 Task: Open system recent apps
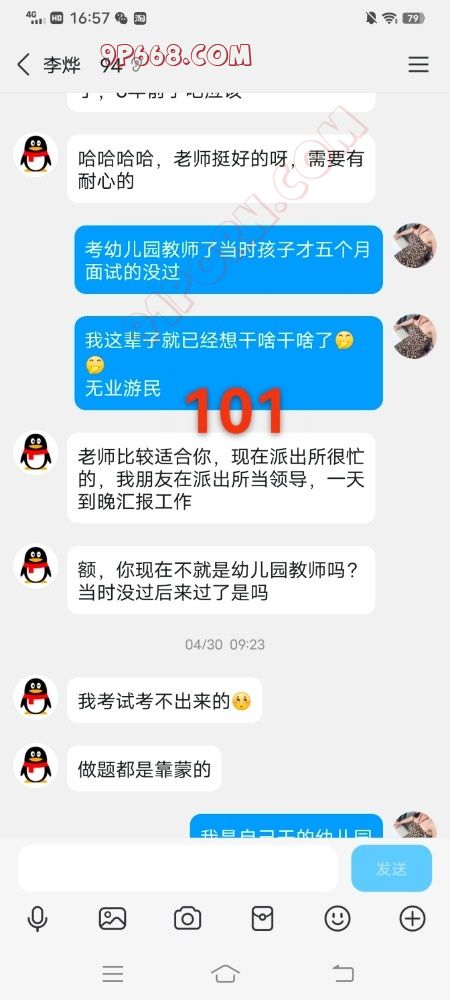coord(113,973)
